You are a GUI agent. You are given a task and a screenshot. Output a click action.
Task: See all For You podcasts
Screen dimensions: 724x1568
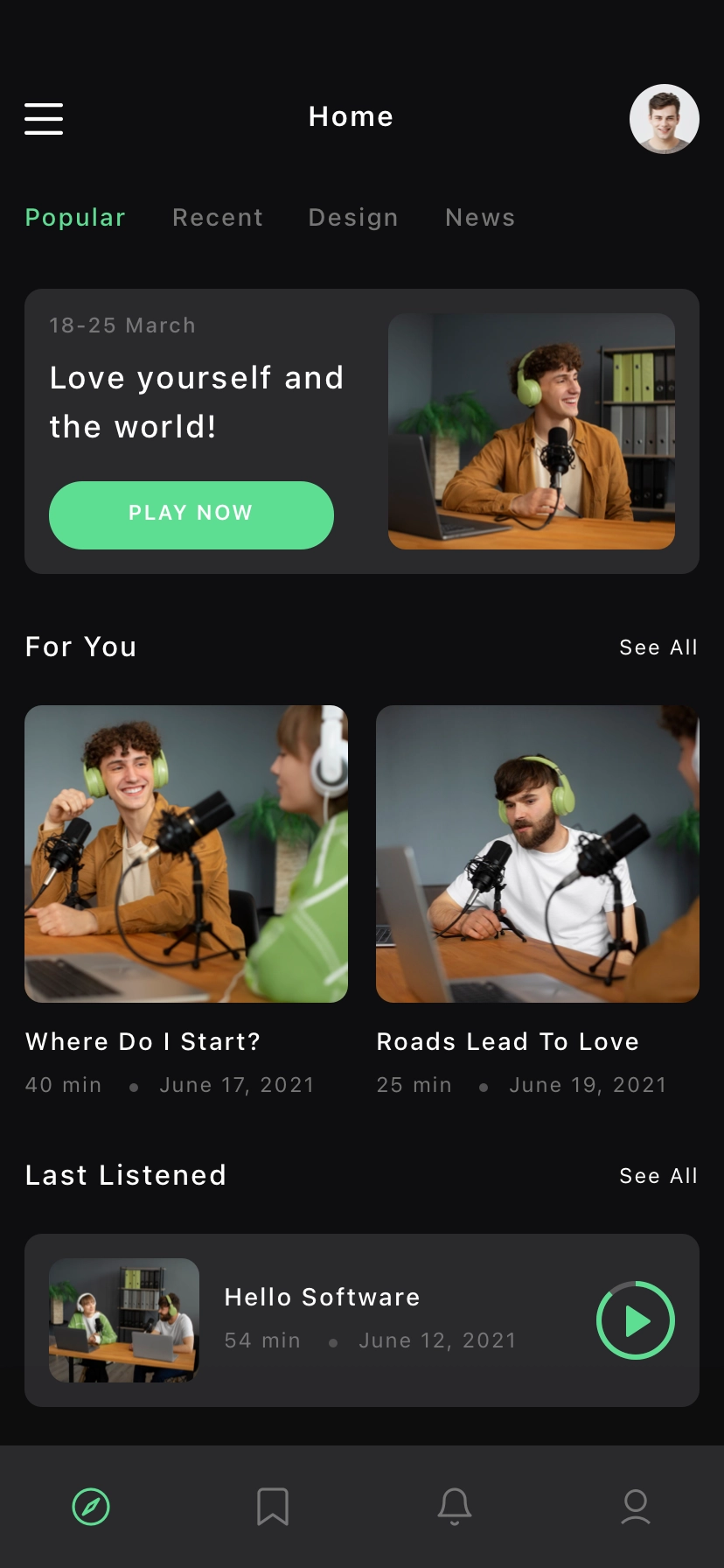(x=658, y=647)
